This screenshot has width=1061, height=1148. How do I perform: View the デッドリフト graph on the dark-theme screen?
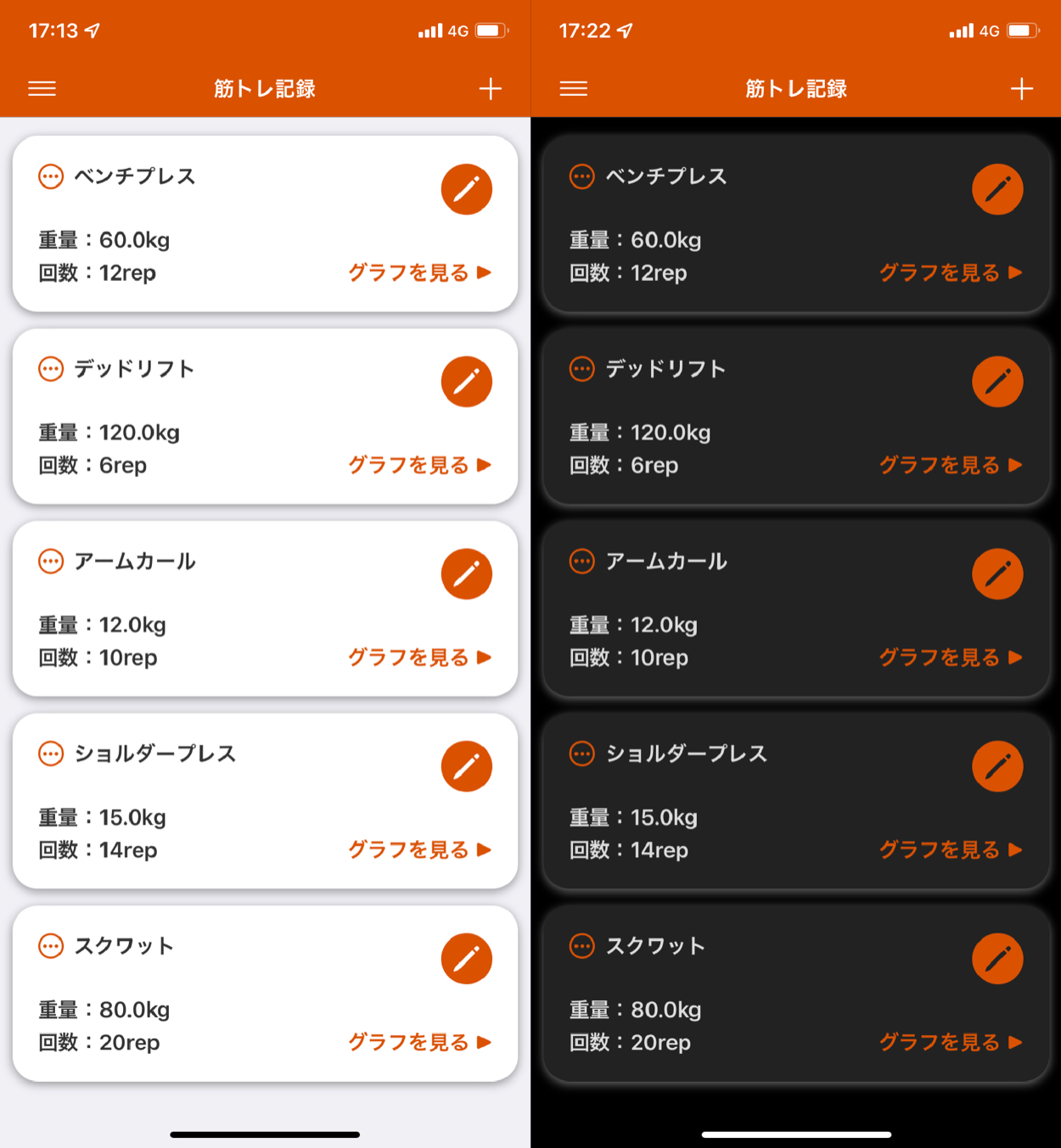950,465
